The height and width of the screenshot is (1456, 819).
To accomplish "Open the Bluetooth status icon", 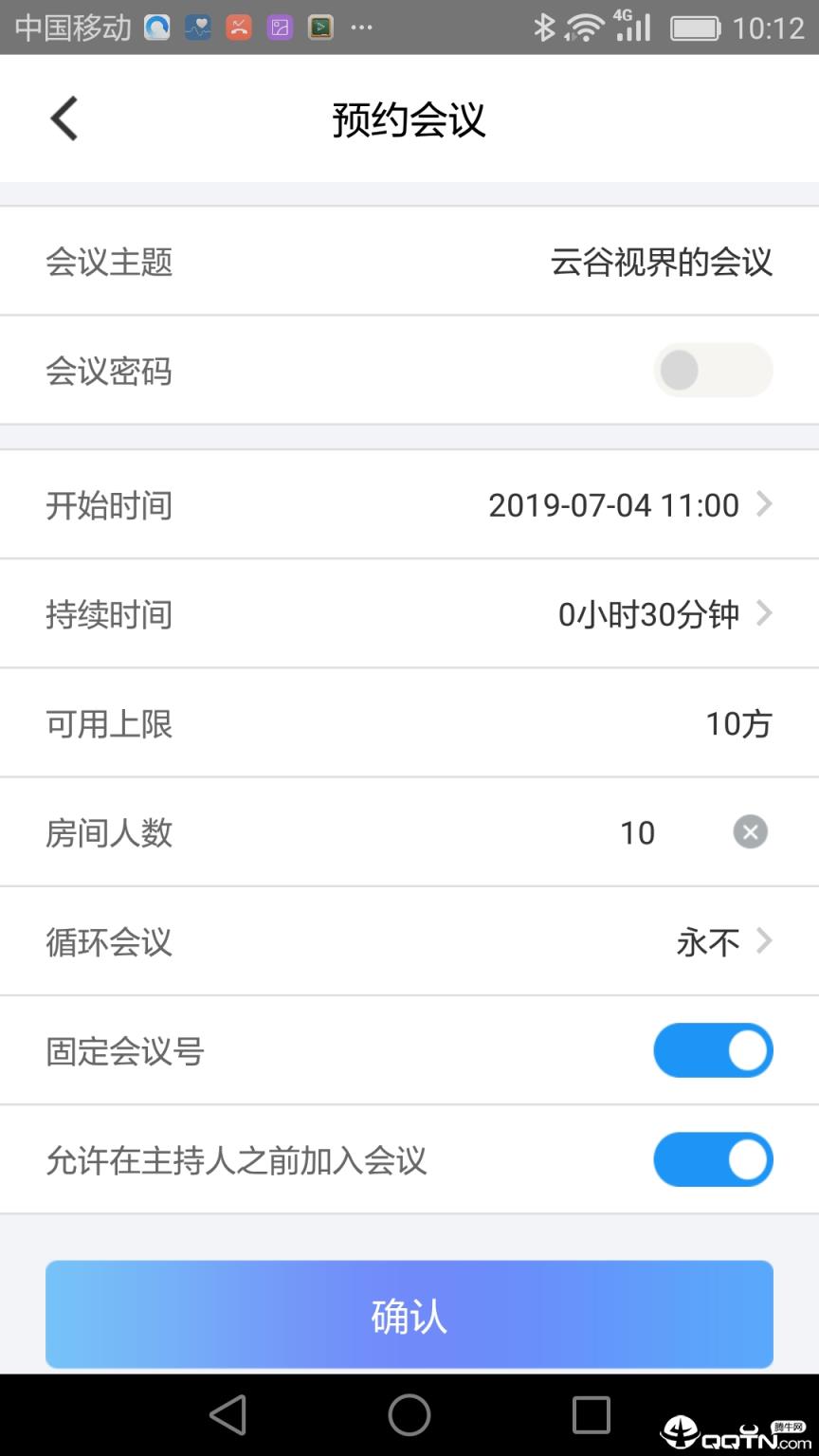I will click(545, 28).
